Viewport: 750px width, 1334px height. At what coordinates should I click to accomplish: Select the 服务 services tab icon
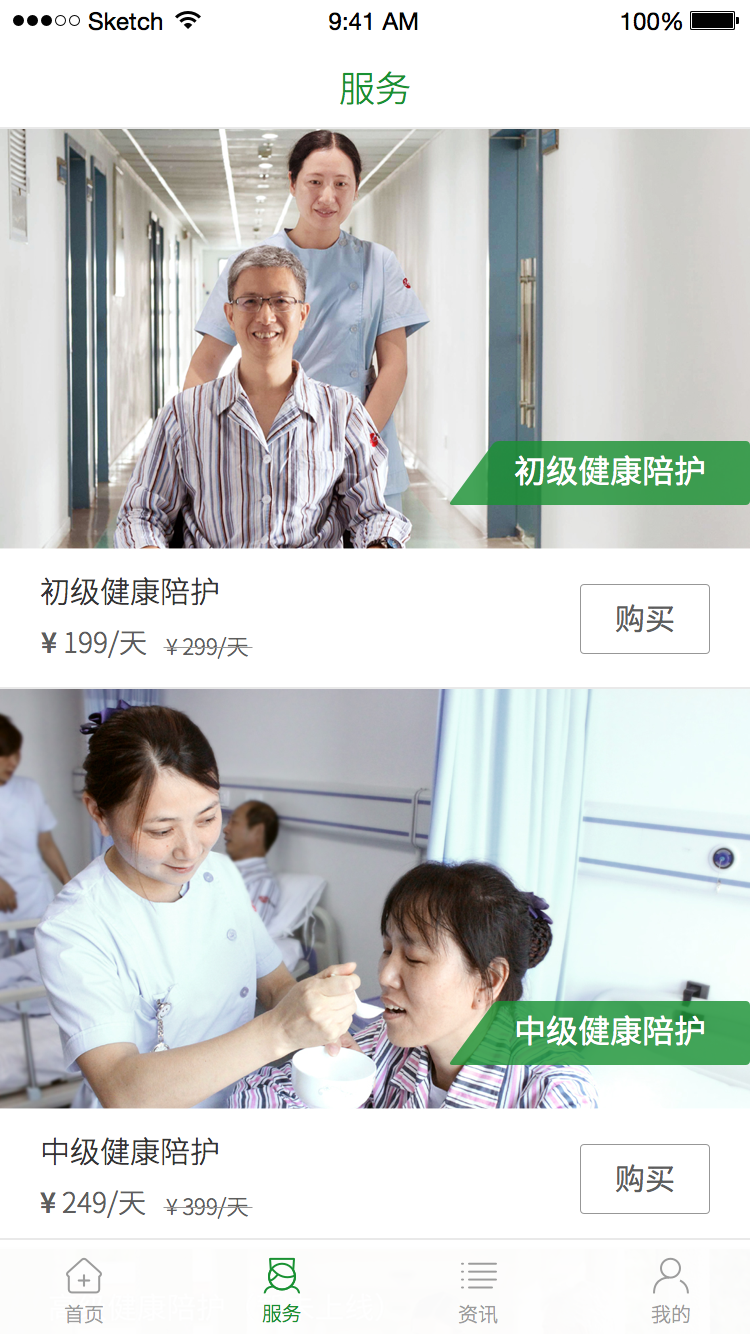[281, 1274]
